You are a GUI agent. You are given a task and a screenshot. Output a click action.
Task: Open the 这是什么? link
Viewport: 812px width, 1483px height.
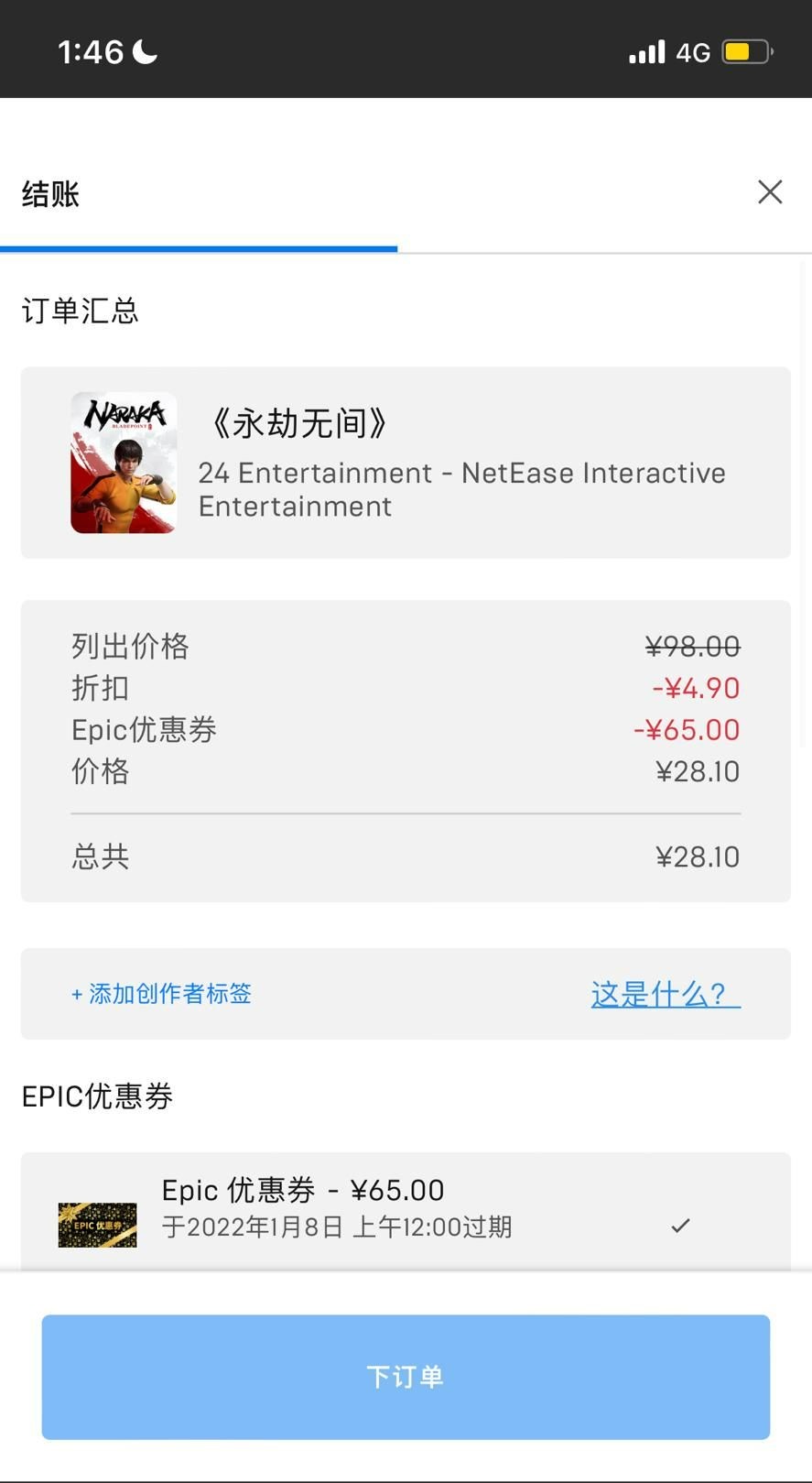[x=665, y=994]
